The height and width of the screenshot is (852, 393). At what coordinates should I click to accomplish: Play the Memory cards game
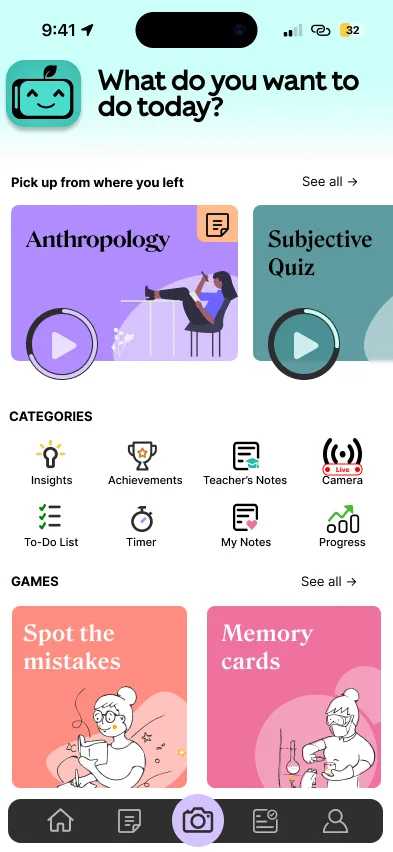(294, 697)
